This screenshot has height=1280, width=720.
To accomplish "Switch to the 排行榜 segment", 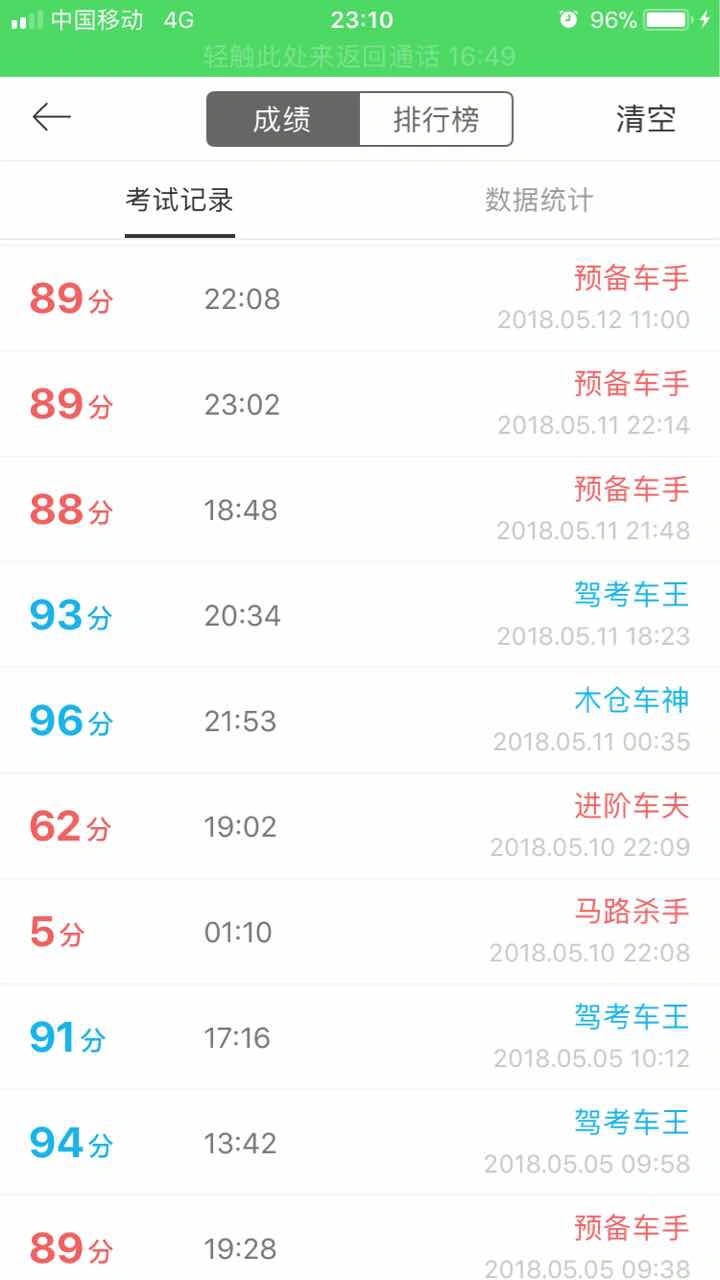I will point(436,120).
